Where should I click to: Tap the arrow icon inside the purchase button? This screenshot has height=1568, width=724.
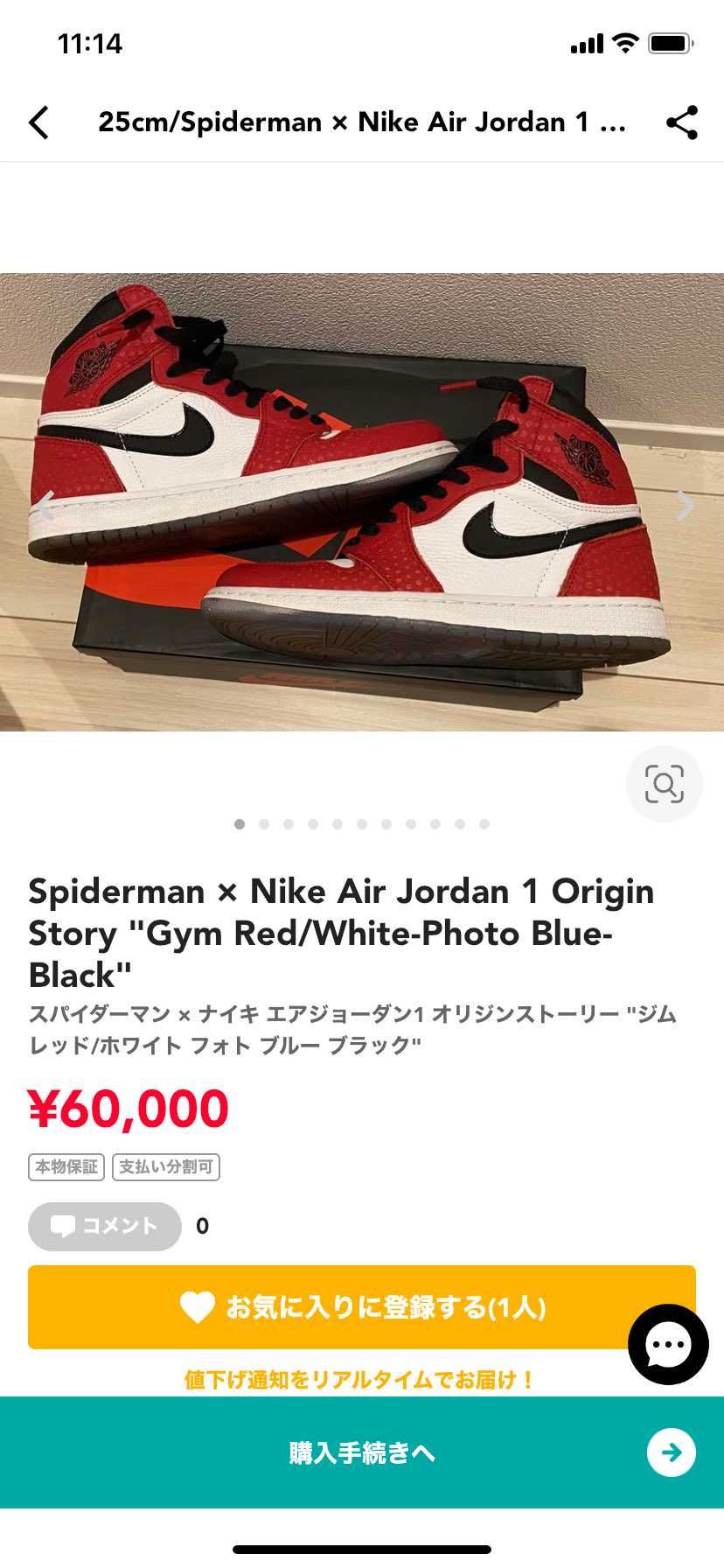670,1452
